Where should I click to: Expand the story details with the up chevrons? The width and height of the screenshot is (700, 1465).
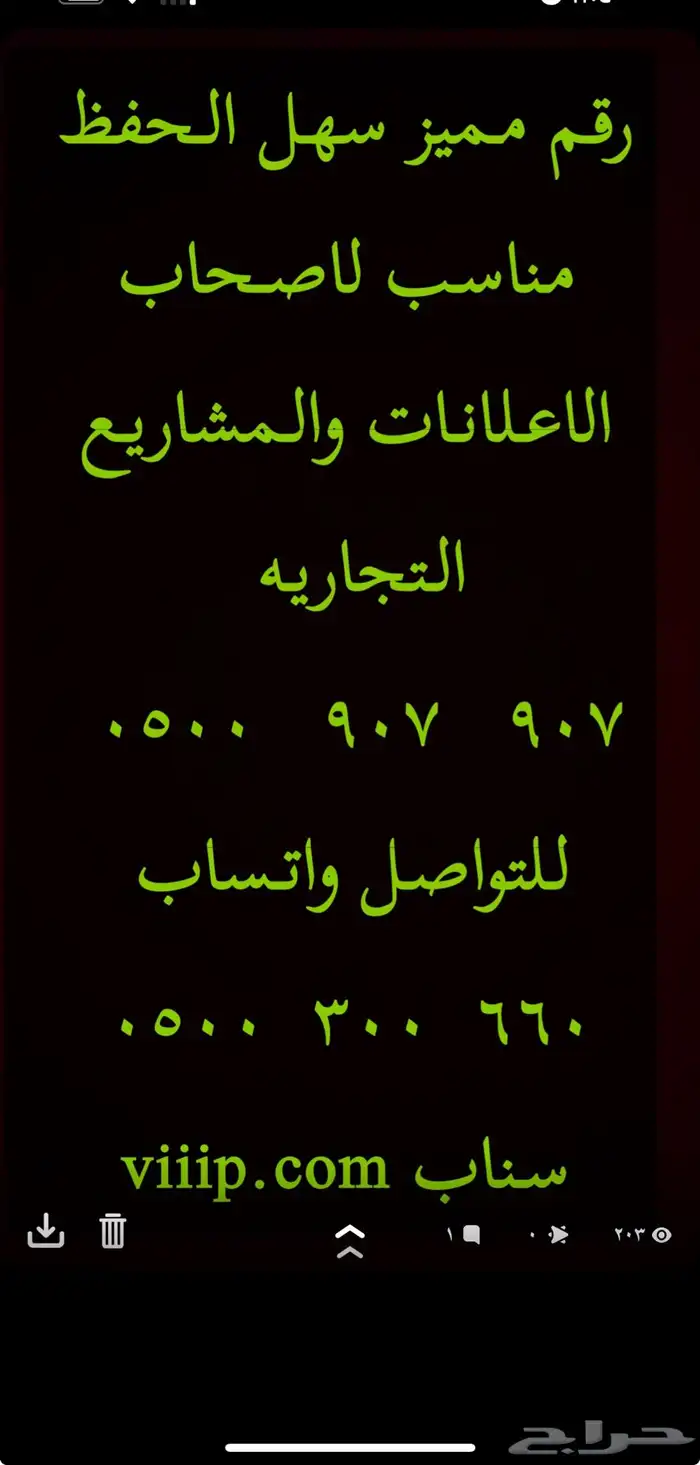point(349,1240)
